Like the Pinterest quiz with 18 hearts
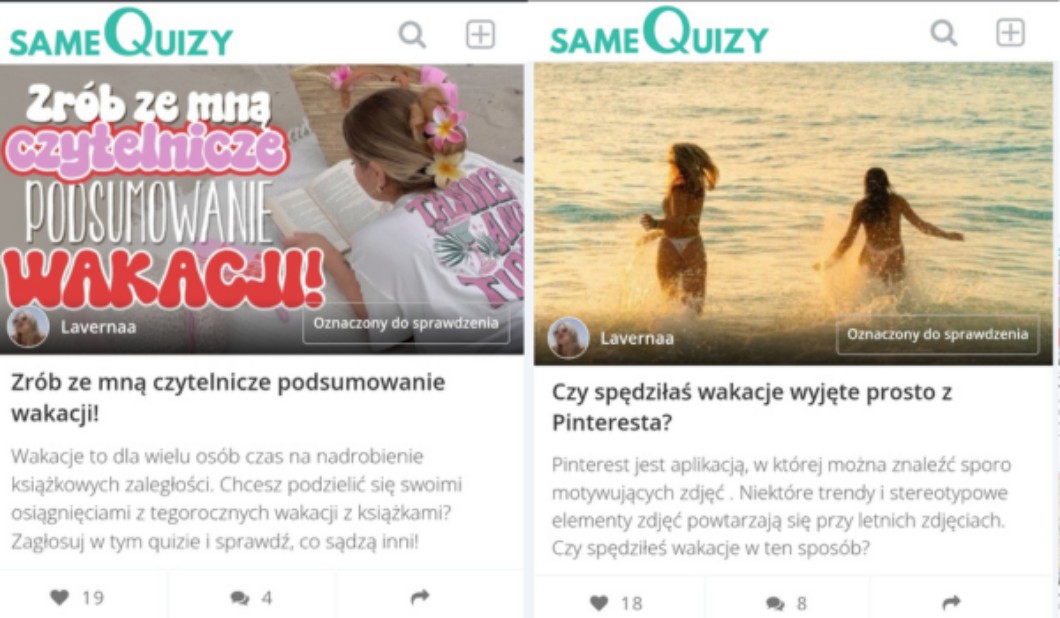The width and height of the screenshot is (1060, 618). click(x=616, y=602)
